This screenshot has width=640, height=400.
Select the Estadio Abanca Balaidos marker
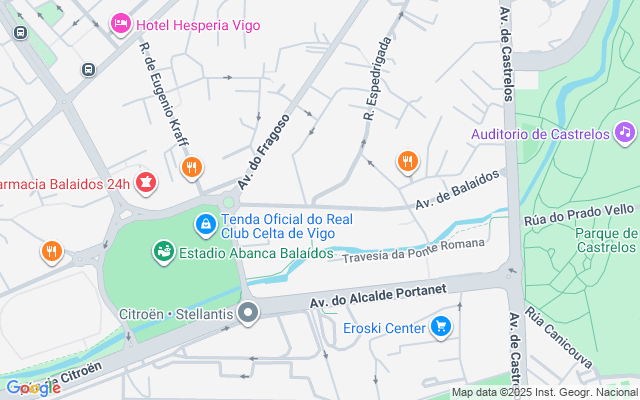pyautogui.click(x=162, y=251)
